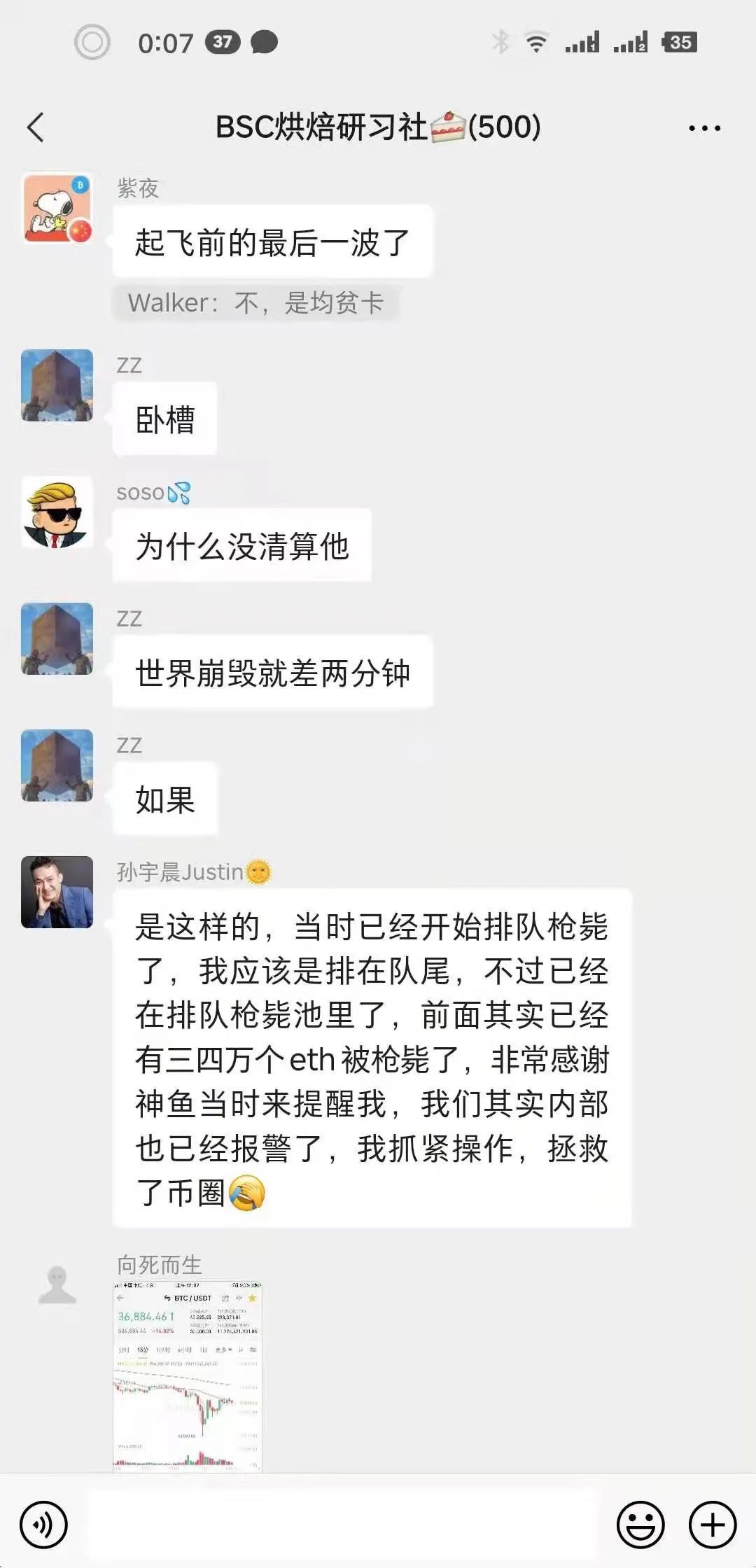756x1568 pixels.
Task: Open the plus attachment menu
Action: coord(713,1524)
